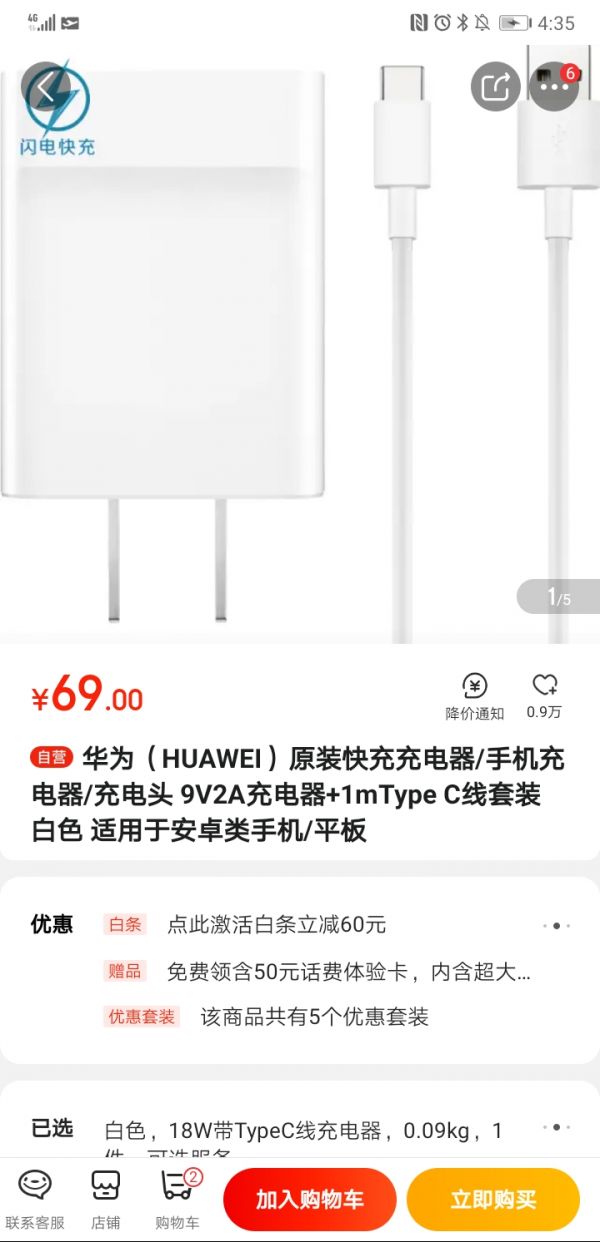Share this Huawei charger product
600x1242 pixels.
[495, 87]
